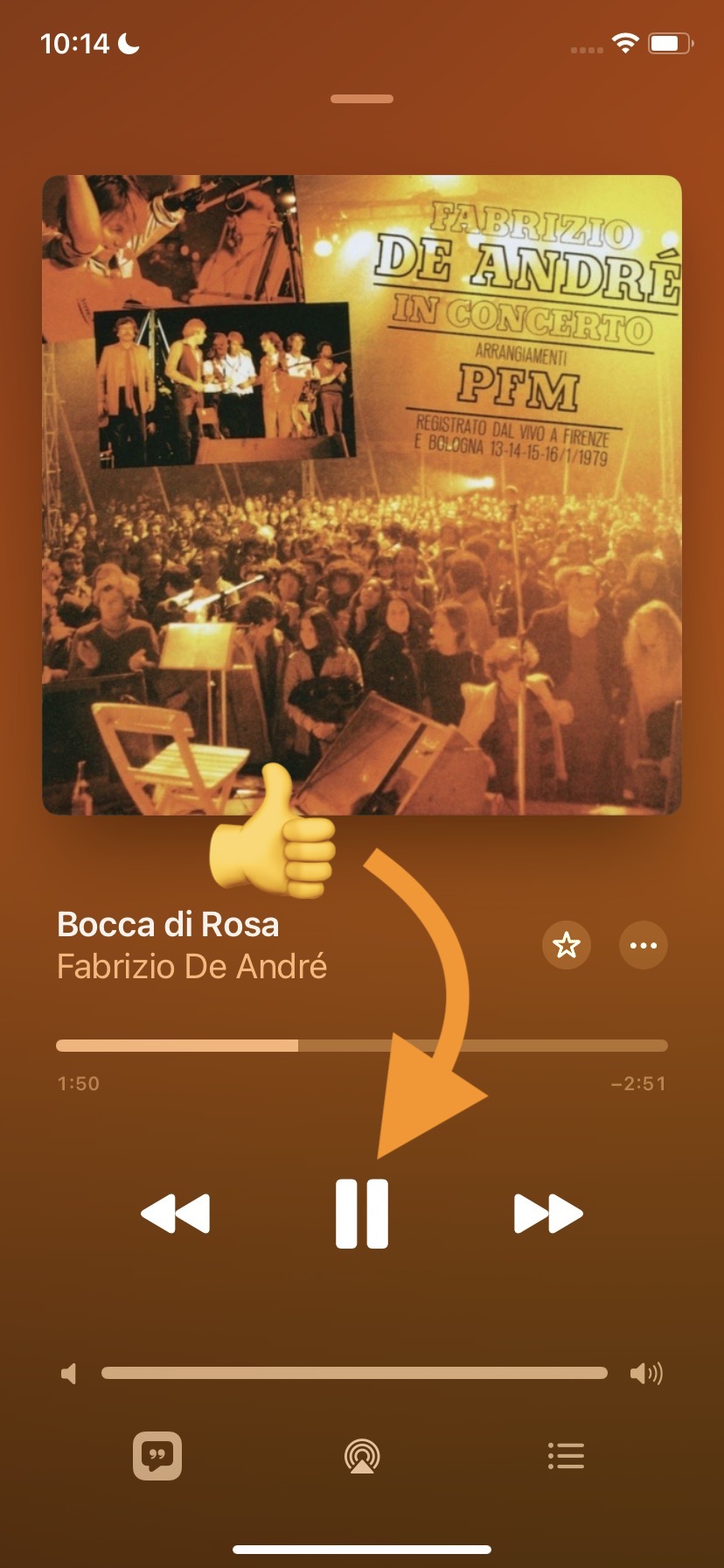Tap the album artwork for De André in Concerto

coord(362,495)
